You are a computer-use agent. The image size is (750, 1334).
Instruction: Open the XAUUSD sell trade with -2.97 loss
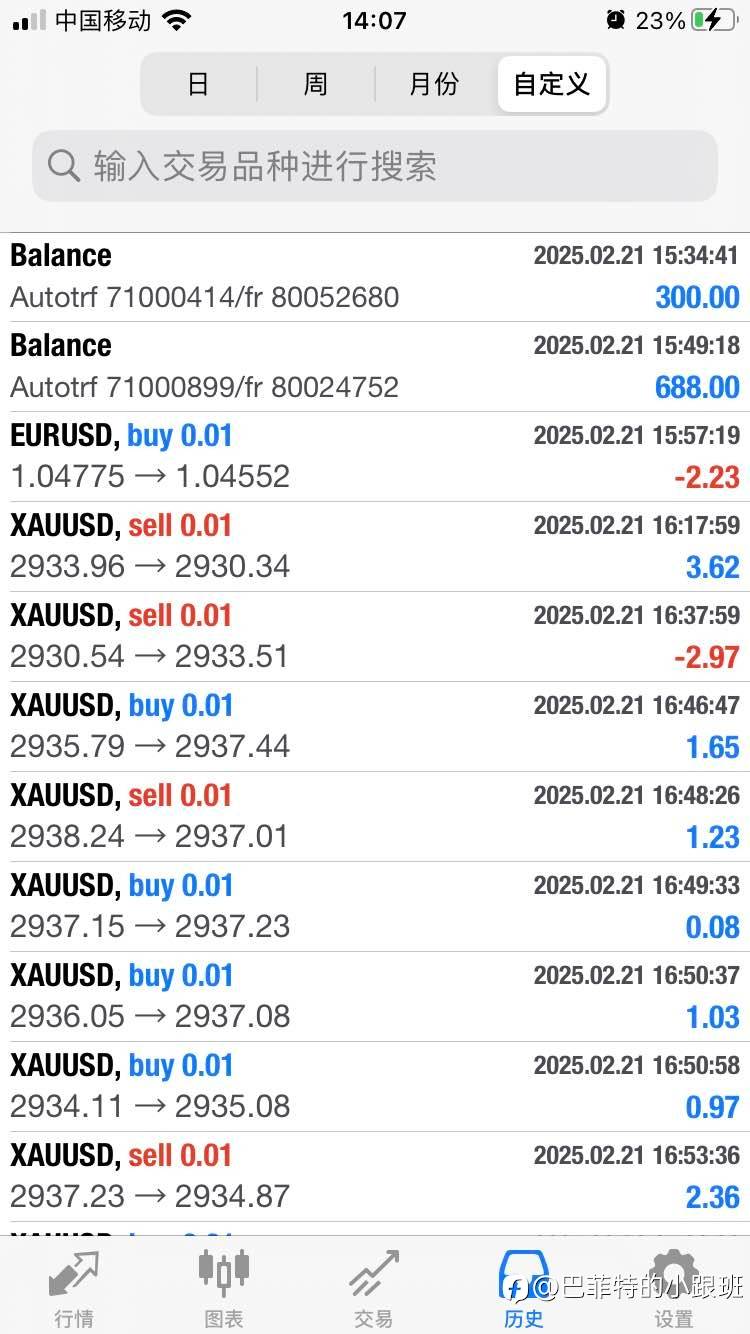(x=375, y=637)
